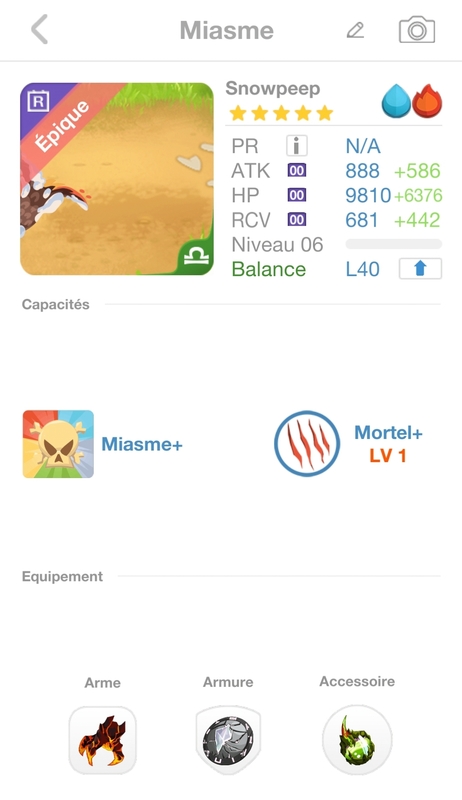The width and height of the screenshot is (462, 800).
Task: Select the Accessoire equipment slot
Action: click(357, 740)
